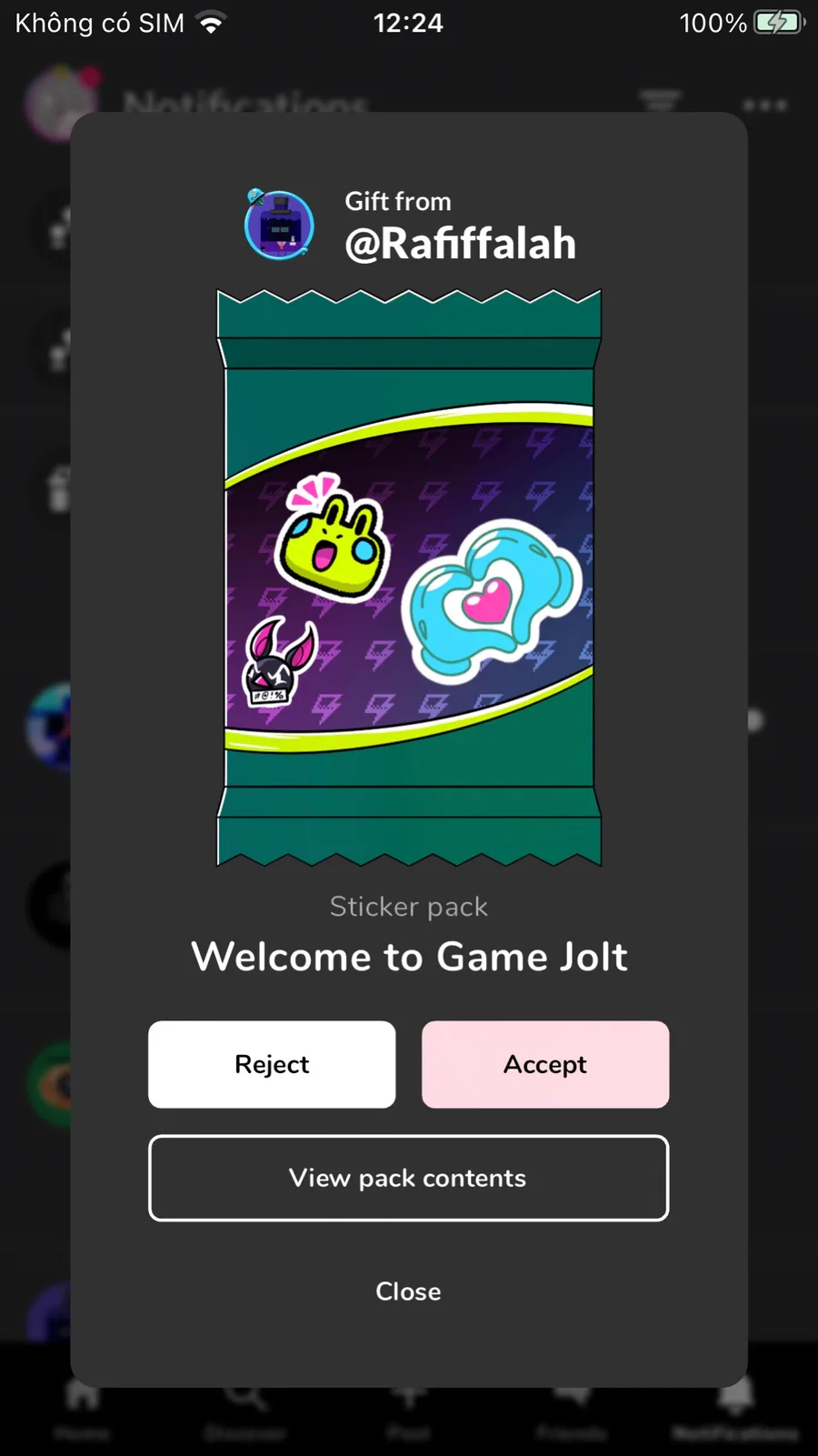Accept the Welcome to Game Jolt pack
Screen dimensions: 818x1456
point(545,1064)
